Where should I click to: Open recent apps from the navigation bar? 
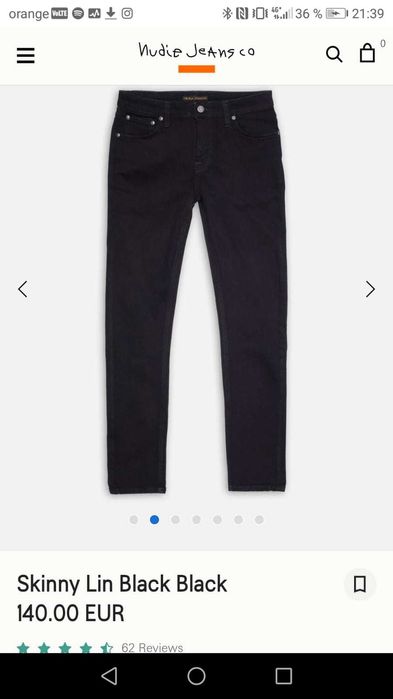[x=283, y=676]
